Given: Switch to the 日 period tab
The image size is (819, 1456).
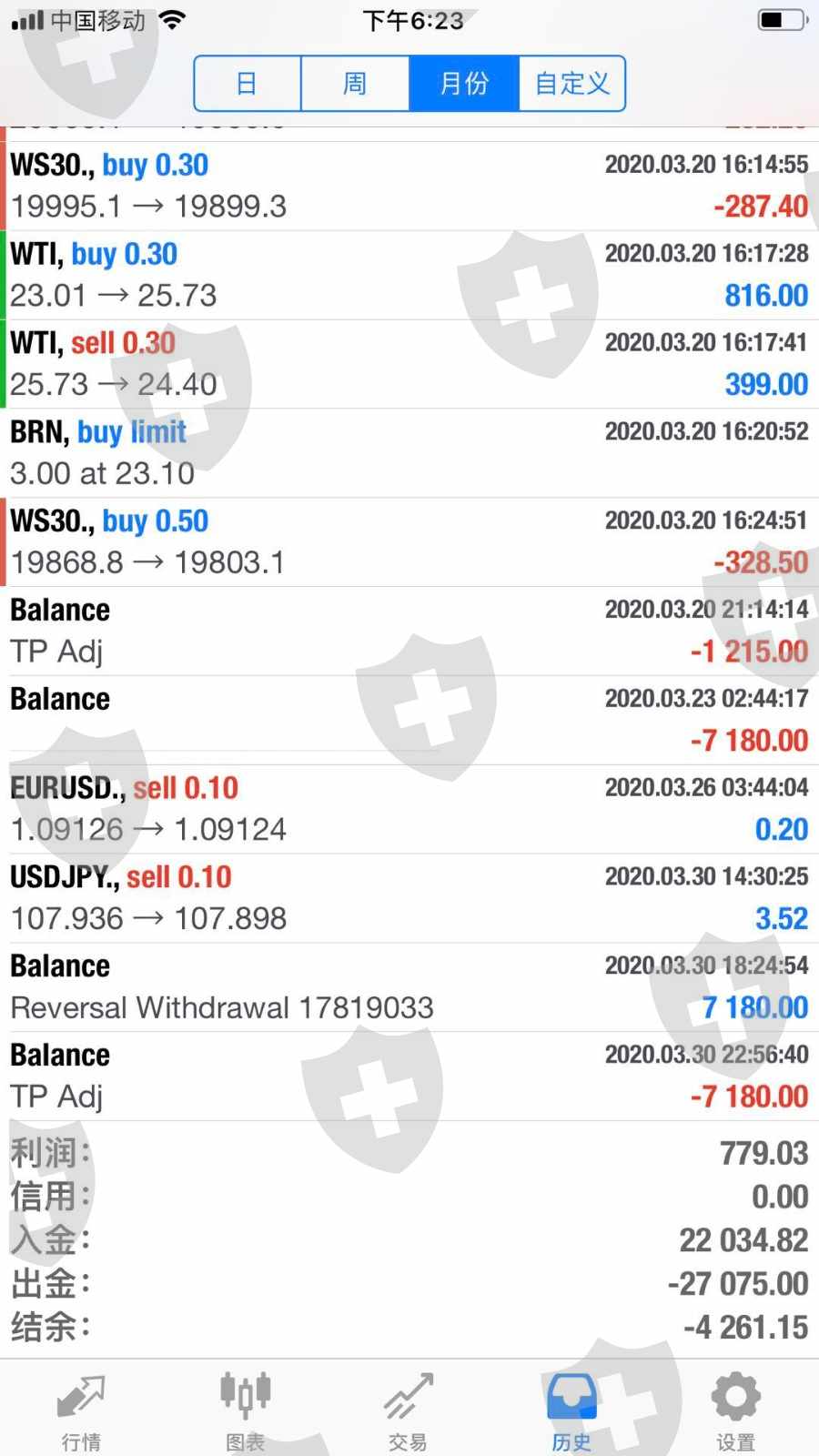Looking at the screenshot, I should [248, 84].
